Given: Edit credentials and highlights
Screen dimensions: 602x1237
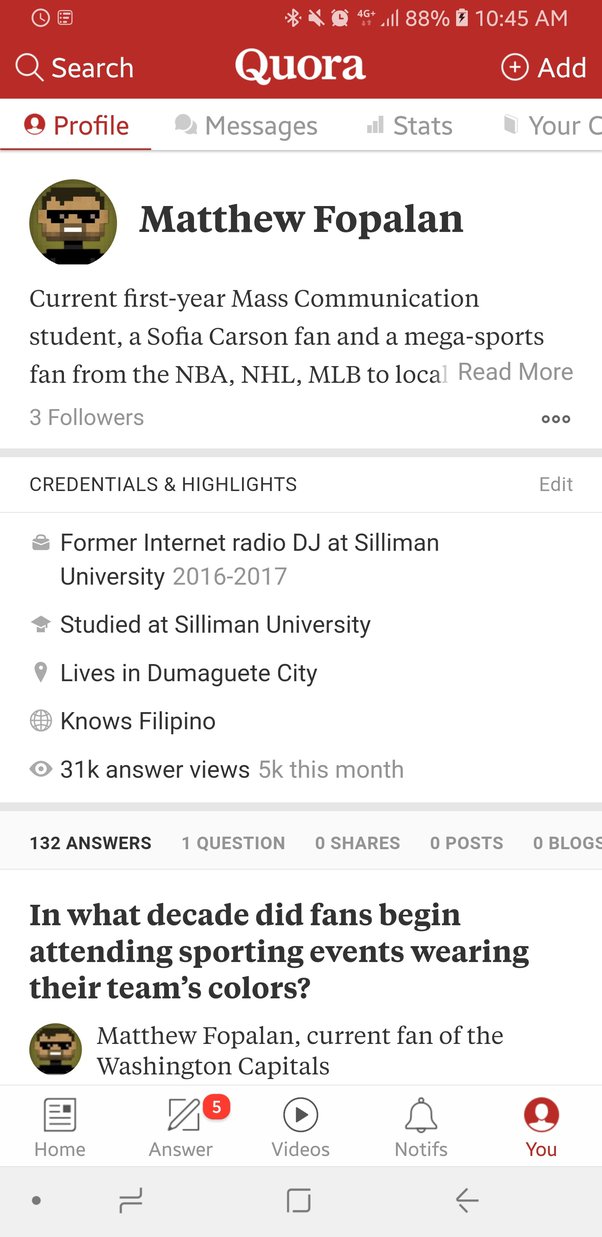Looking at the screenshot, I should pyautogui.click(x=556, y=484).
